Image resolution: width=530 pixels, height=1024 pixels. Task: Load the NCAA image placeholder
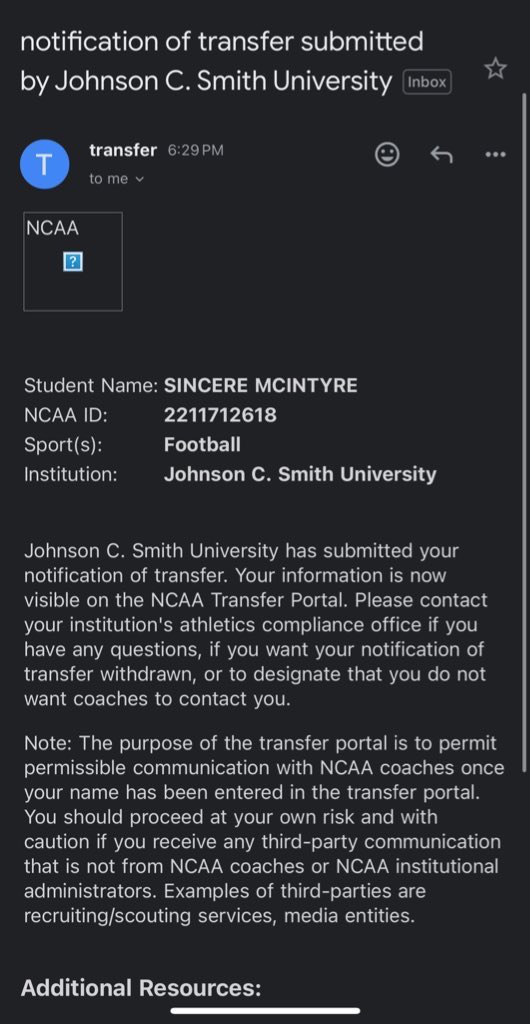click(73, 261)
